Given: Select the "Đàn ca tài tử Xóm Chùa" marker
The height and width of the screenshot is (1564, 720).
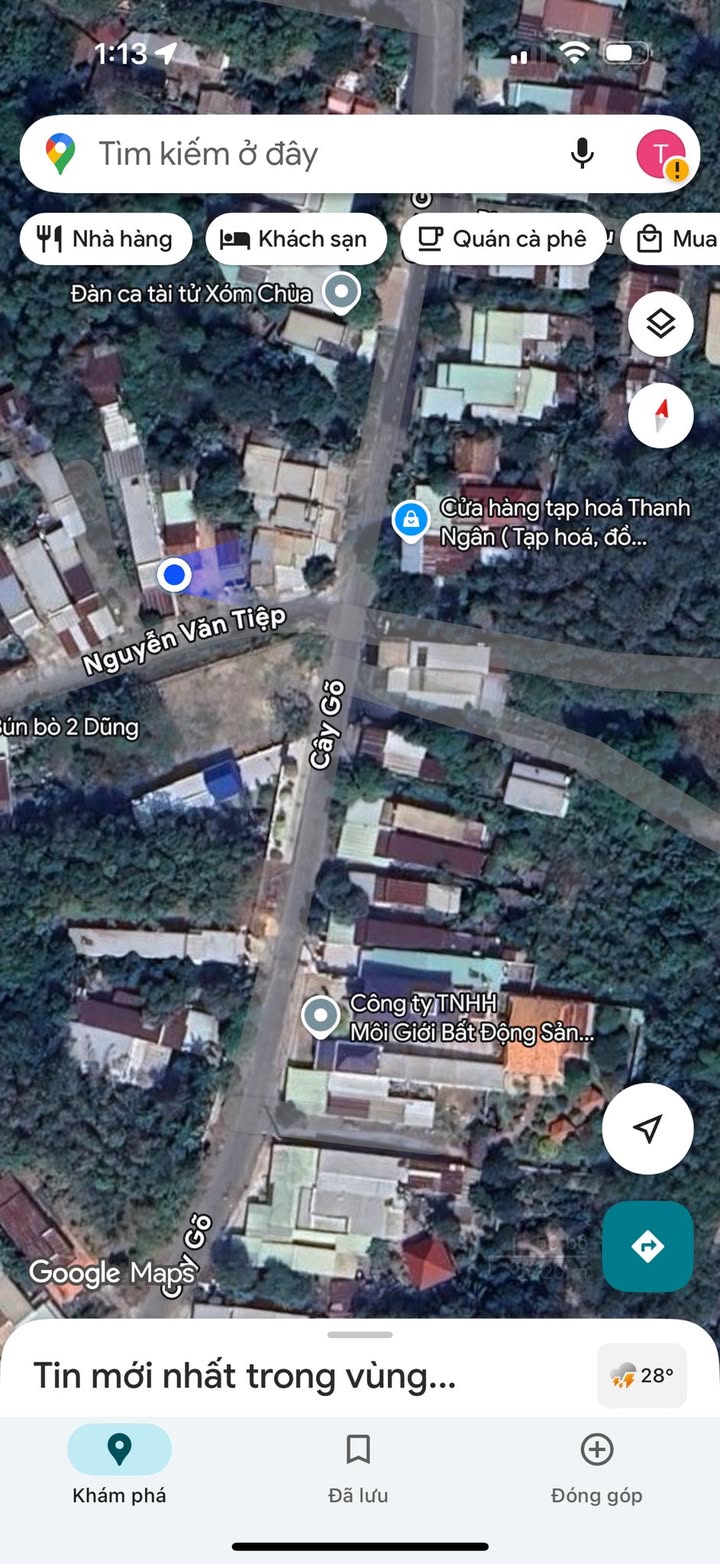Looking at the screenshot, I should [x=343, y=292].
